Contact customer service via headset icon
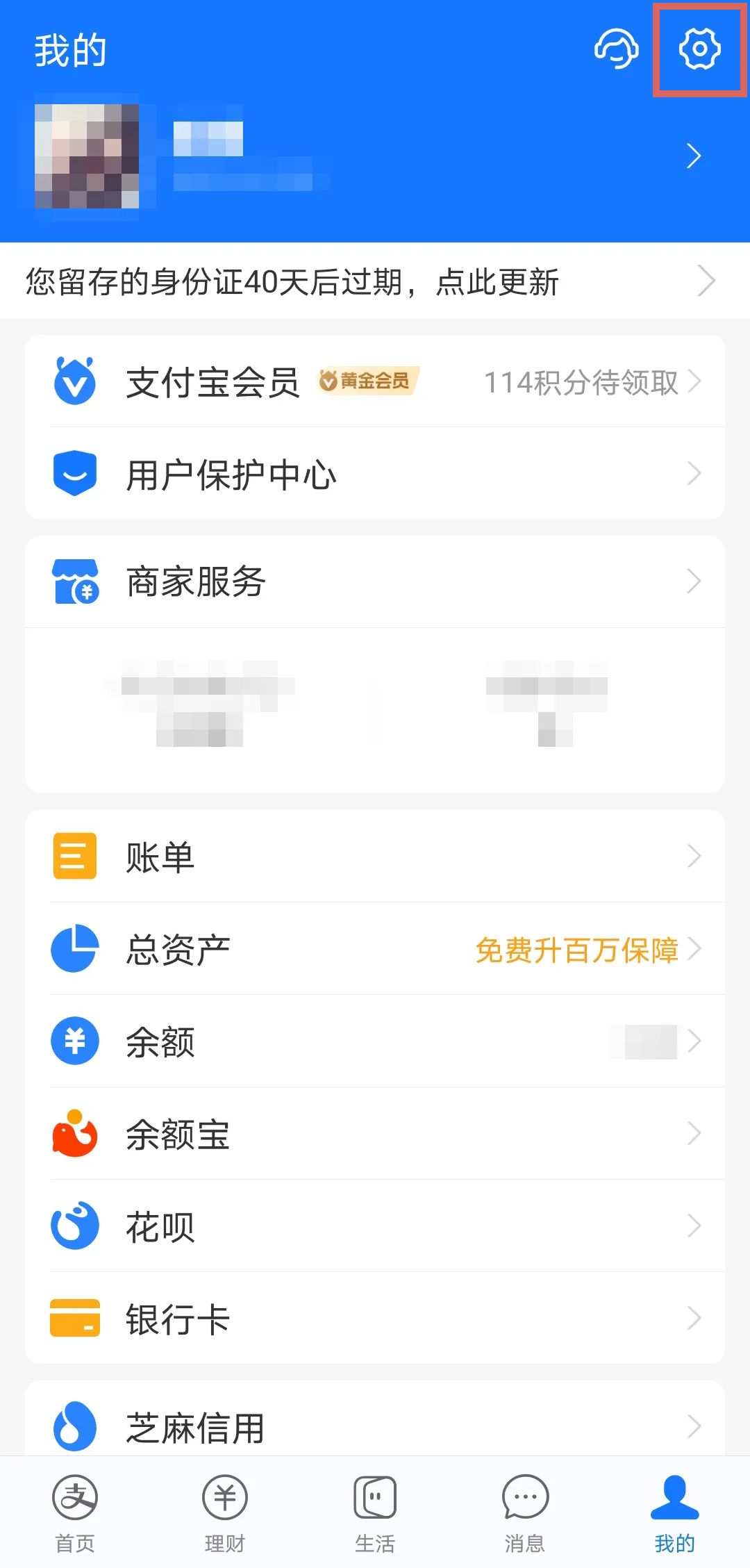 pyautogui.click(x=616, y=49)
